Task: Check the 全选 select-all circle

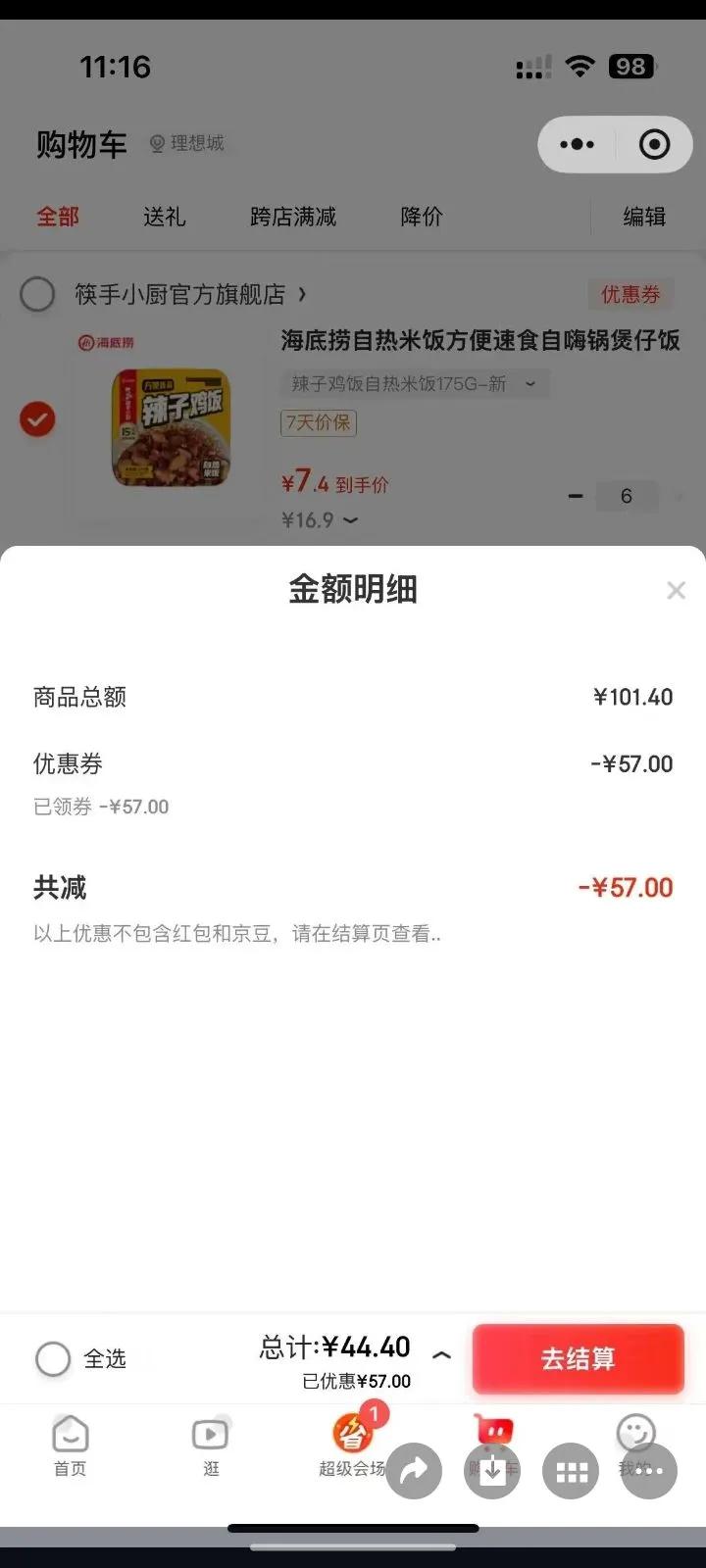Action: [x=53, y=1359]
